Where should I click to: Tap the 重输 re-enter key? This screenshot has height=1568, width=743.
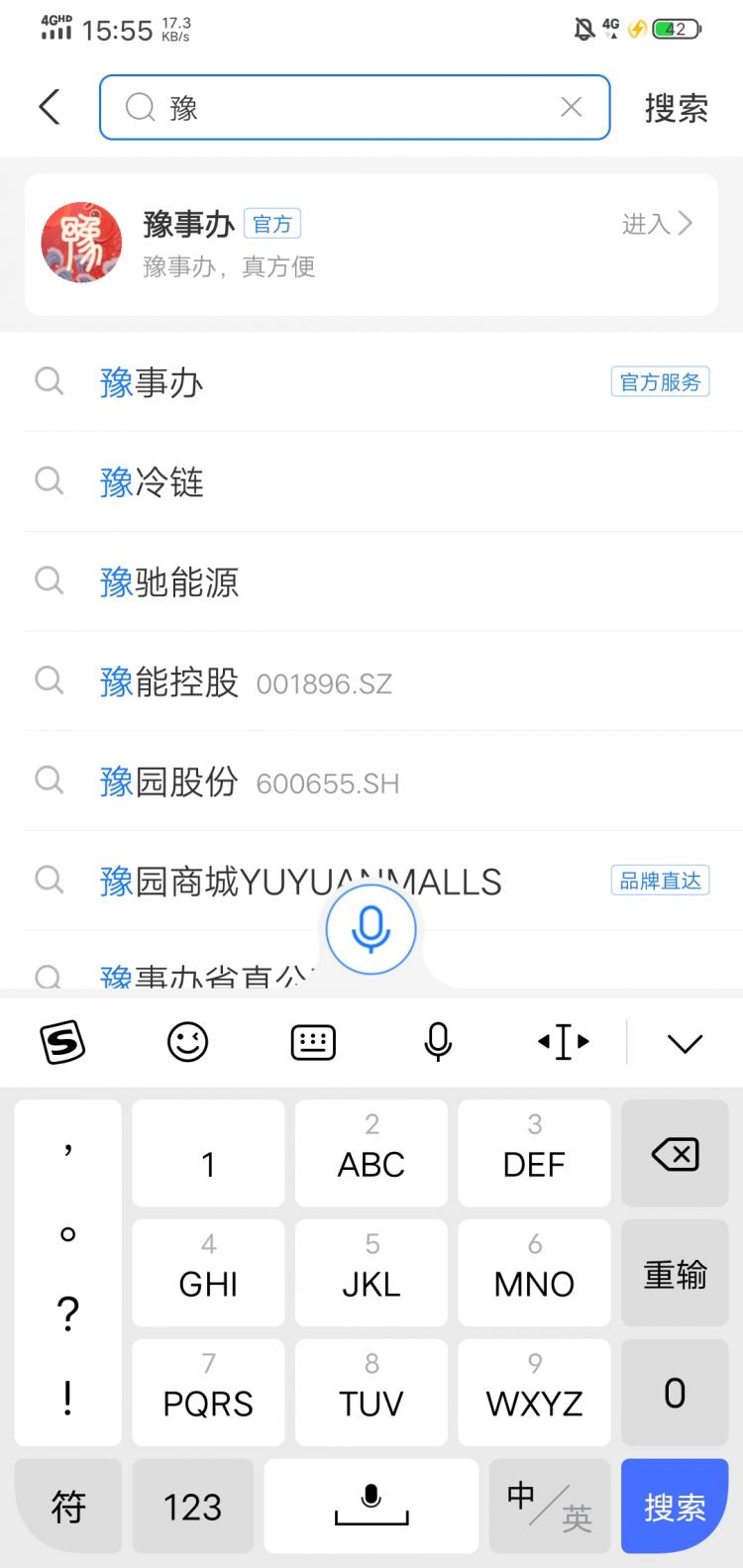pyautogui.click(x=675, y=1273)
